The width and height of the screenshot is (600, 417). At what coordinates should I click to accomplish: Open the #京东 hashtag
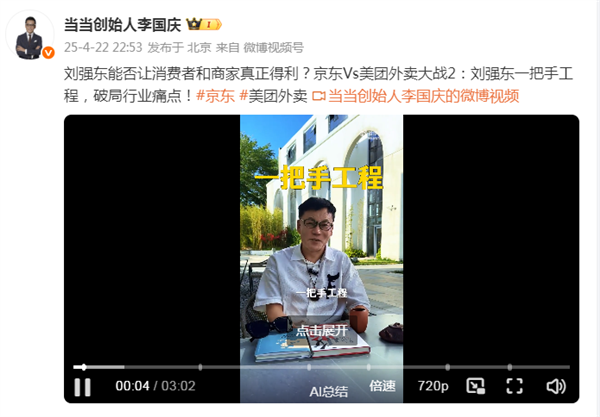(215, 96)
